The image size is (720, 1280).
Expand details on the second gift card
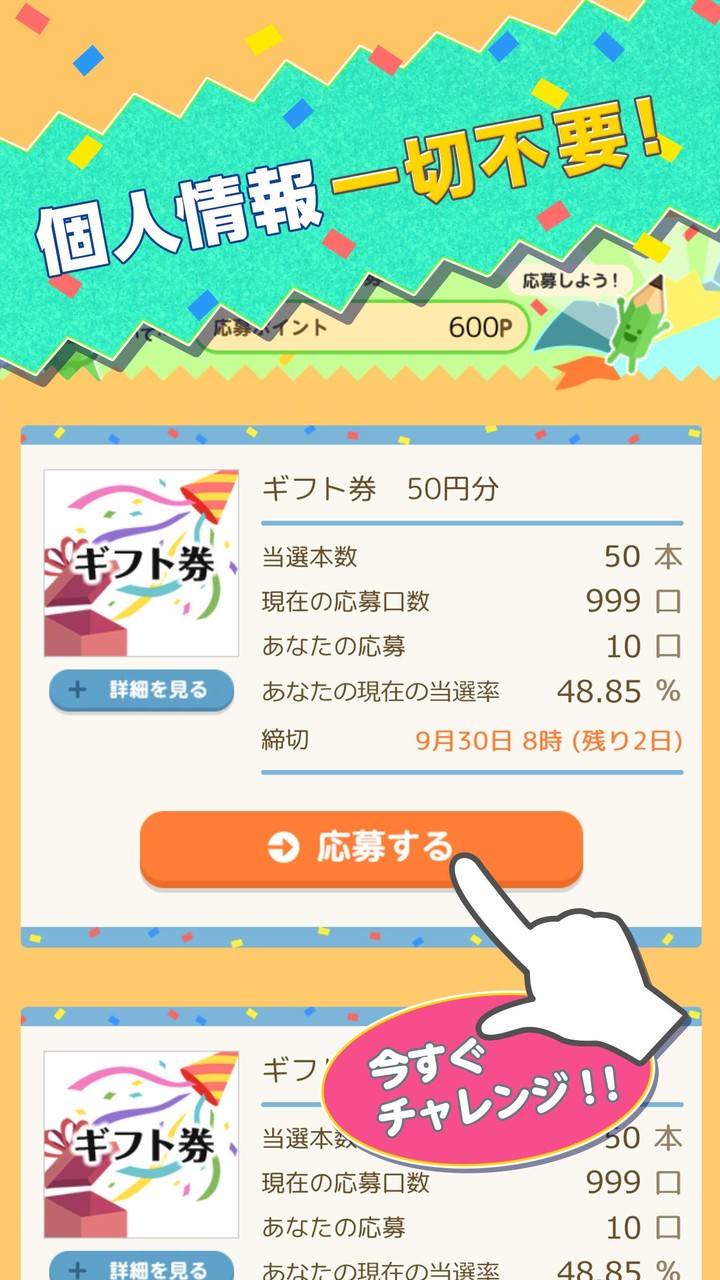(x=140, y=1270)
